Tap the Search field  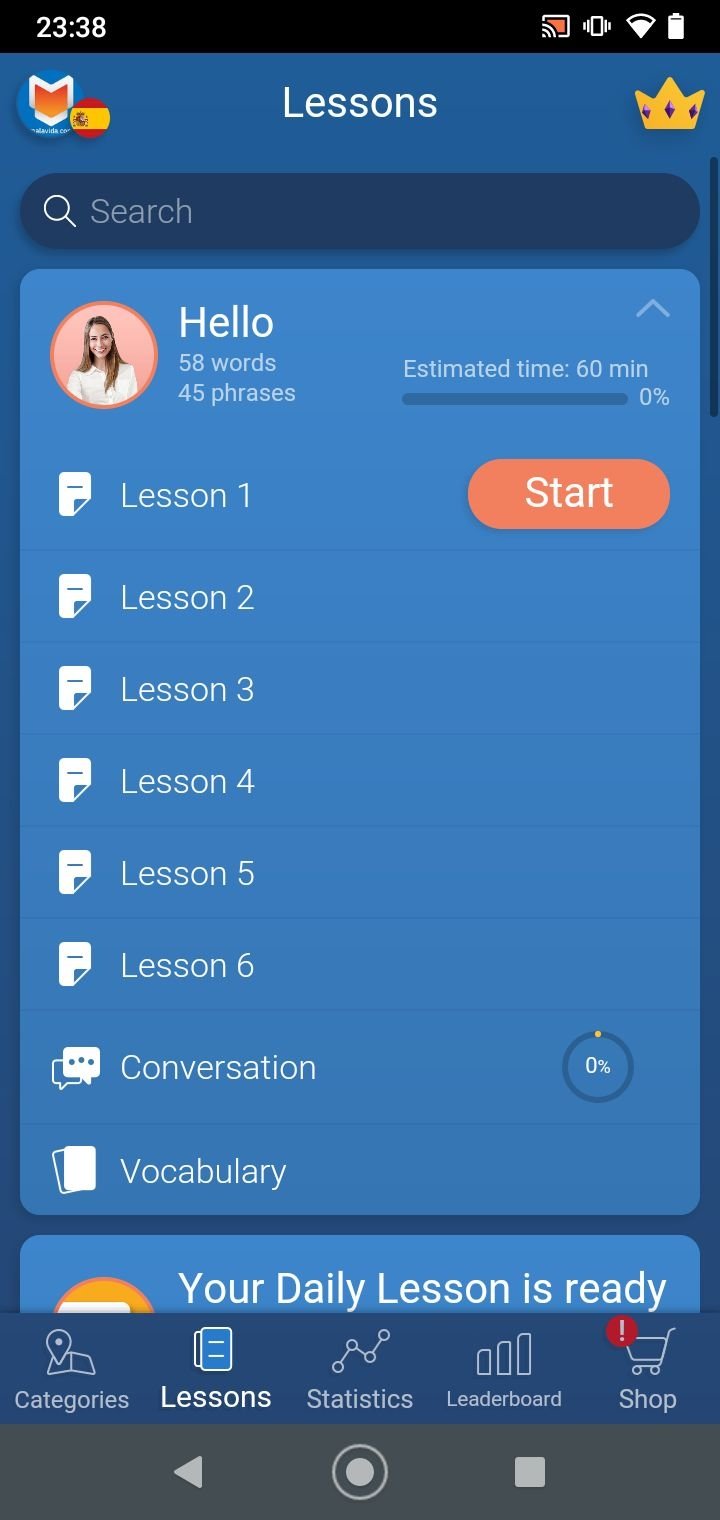coord(360,211)
